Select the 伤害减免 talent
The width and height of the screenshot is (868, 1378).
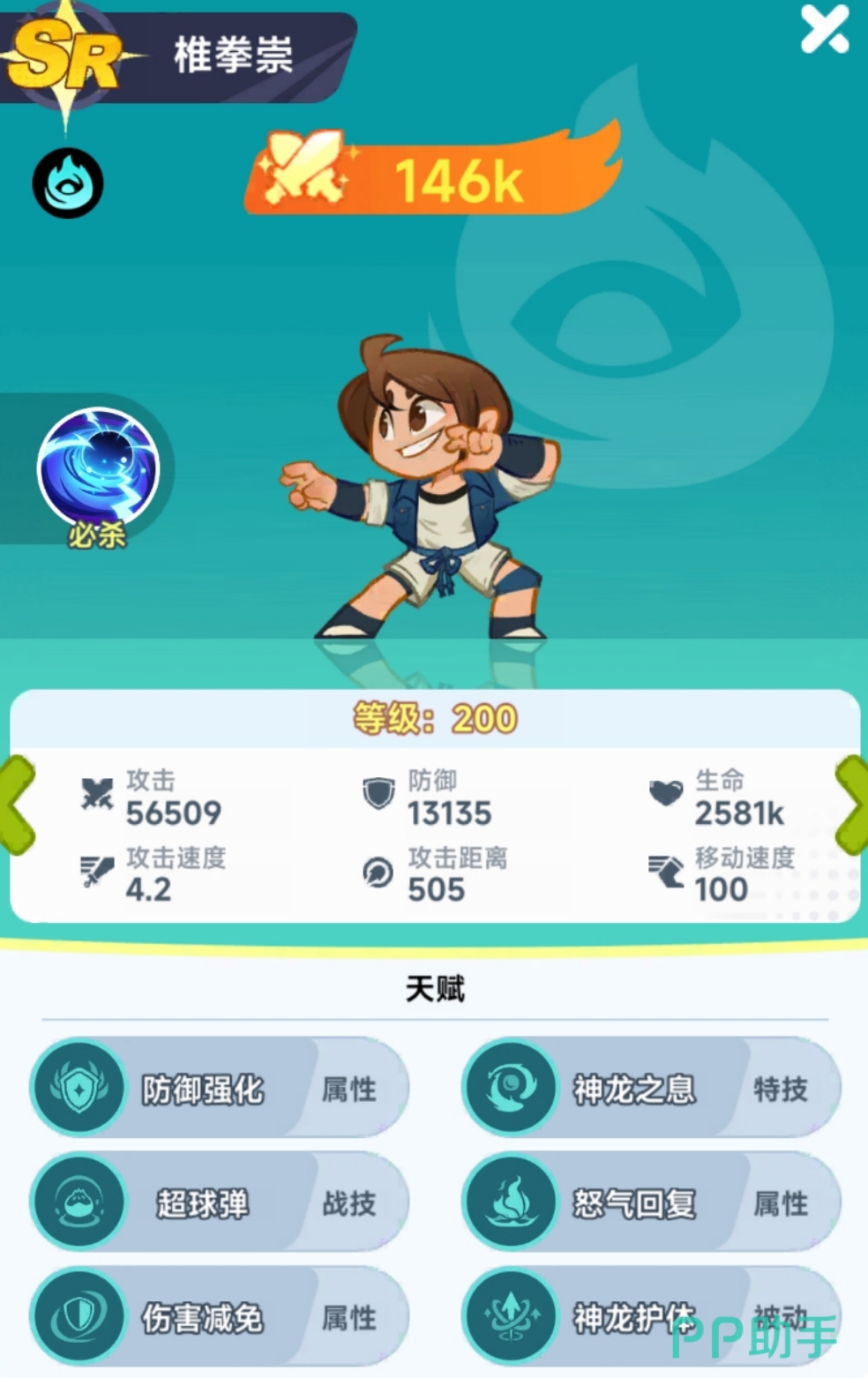click(x=219, y=1317)
